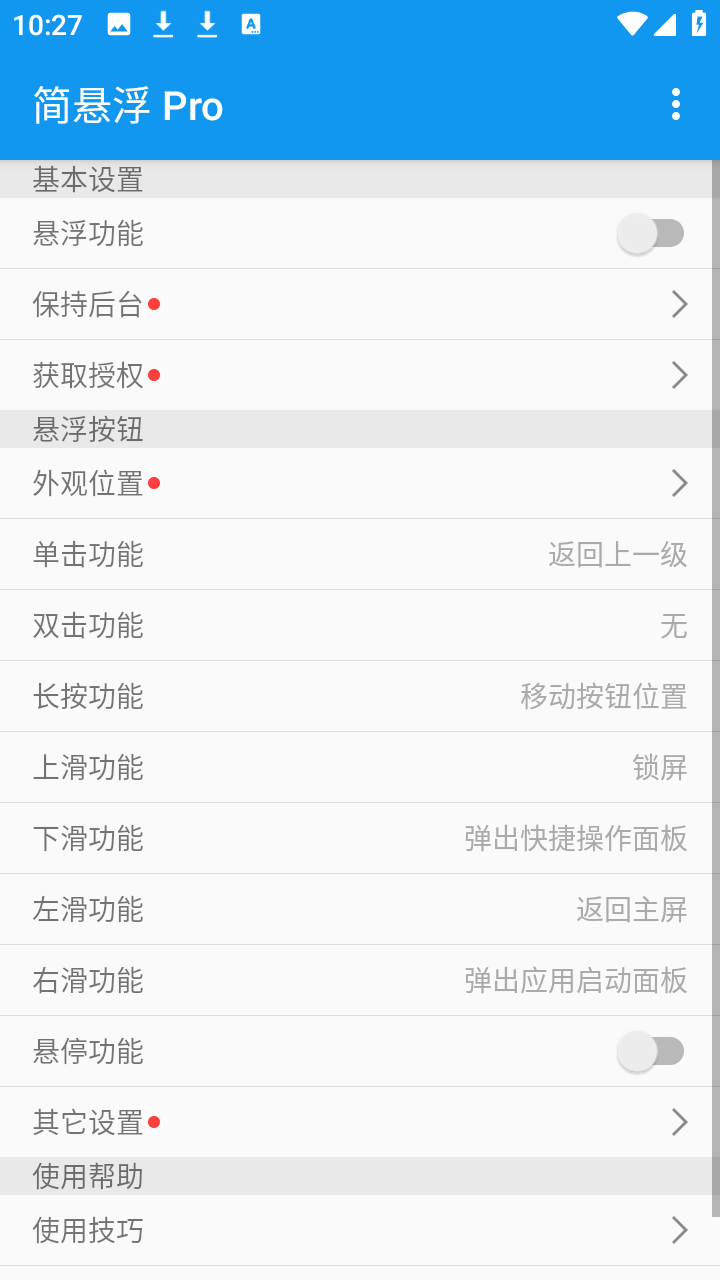Screen dimensions: 720x1280
Task: Enable the 悬浮功能 toggle
Action: click(651, 233)
